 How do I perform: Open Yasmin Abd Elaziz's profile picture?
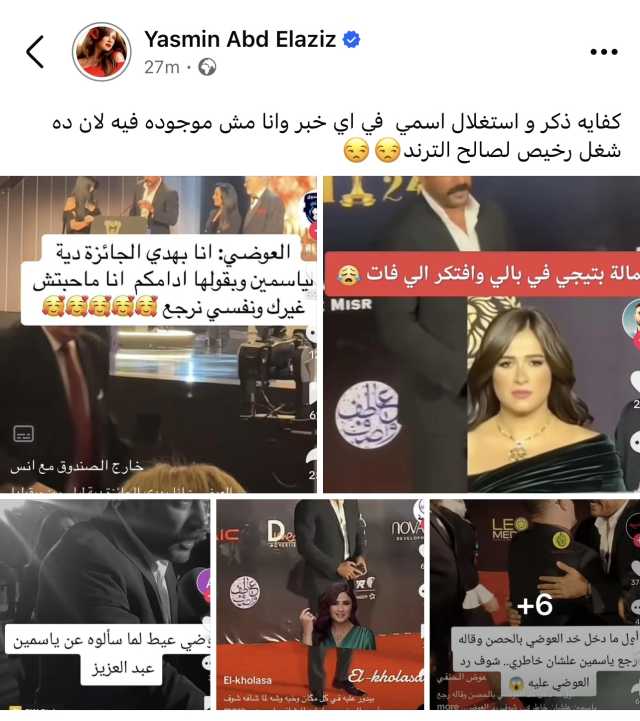[x=101, y=52]
